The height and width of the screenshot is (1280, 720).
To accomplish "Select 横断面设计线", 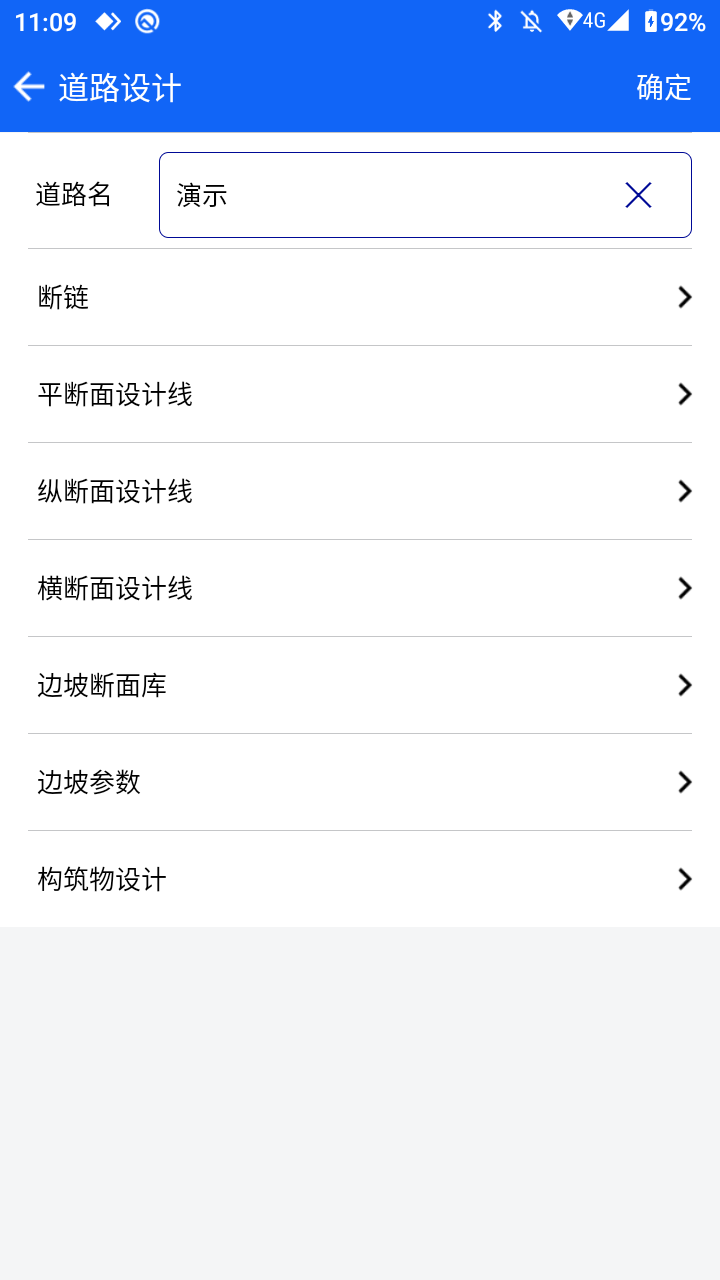I will [360, 588].
